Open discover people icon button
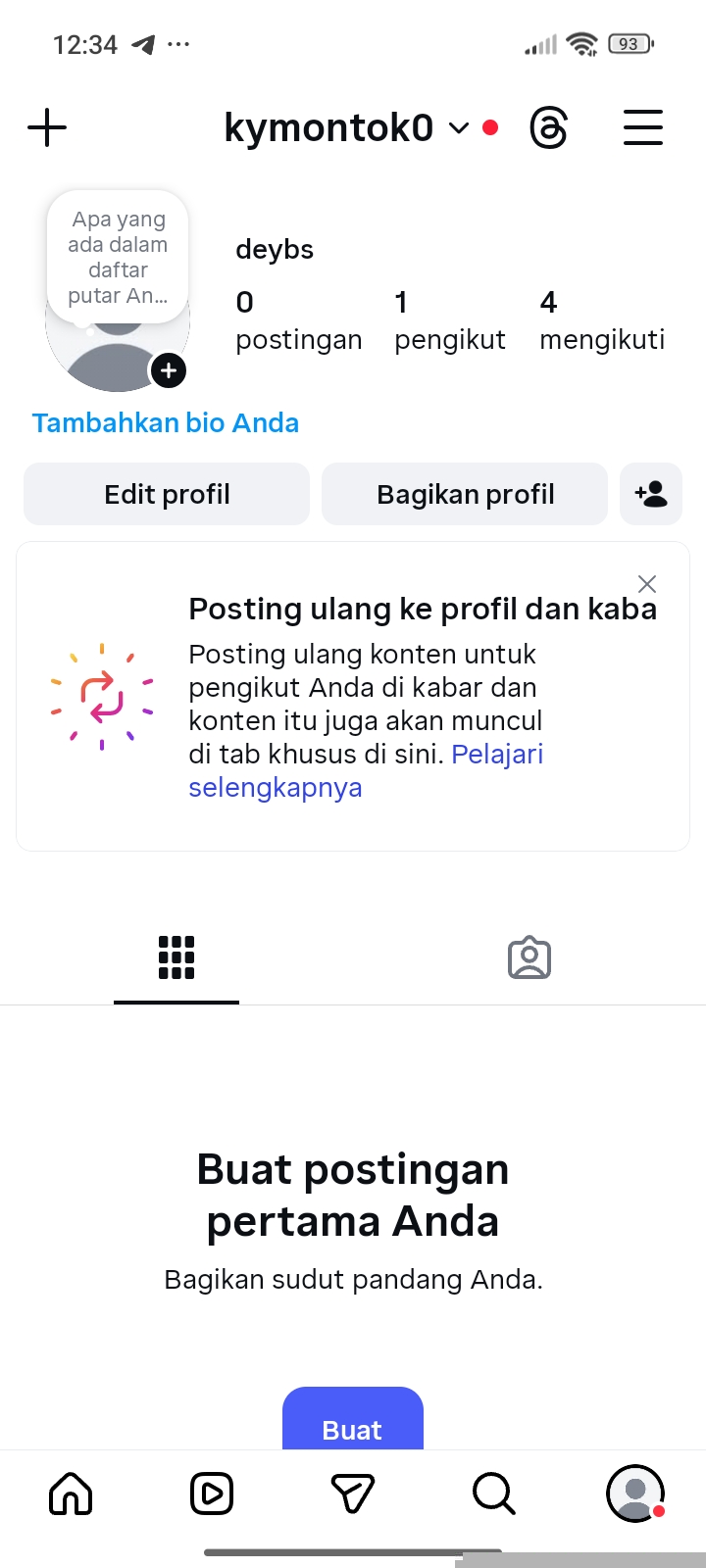The image size is (706, 1568). pos(651,494)
